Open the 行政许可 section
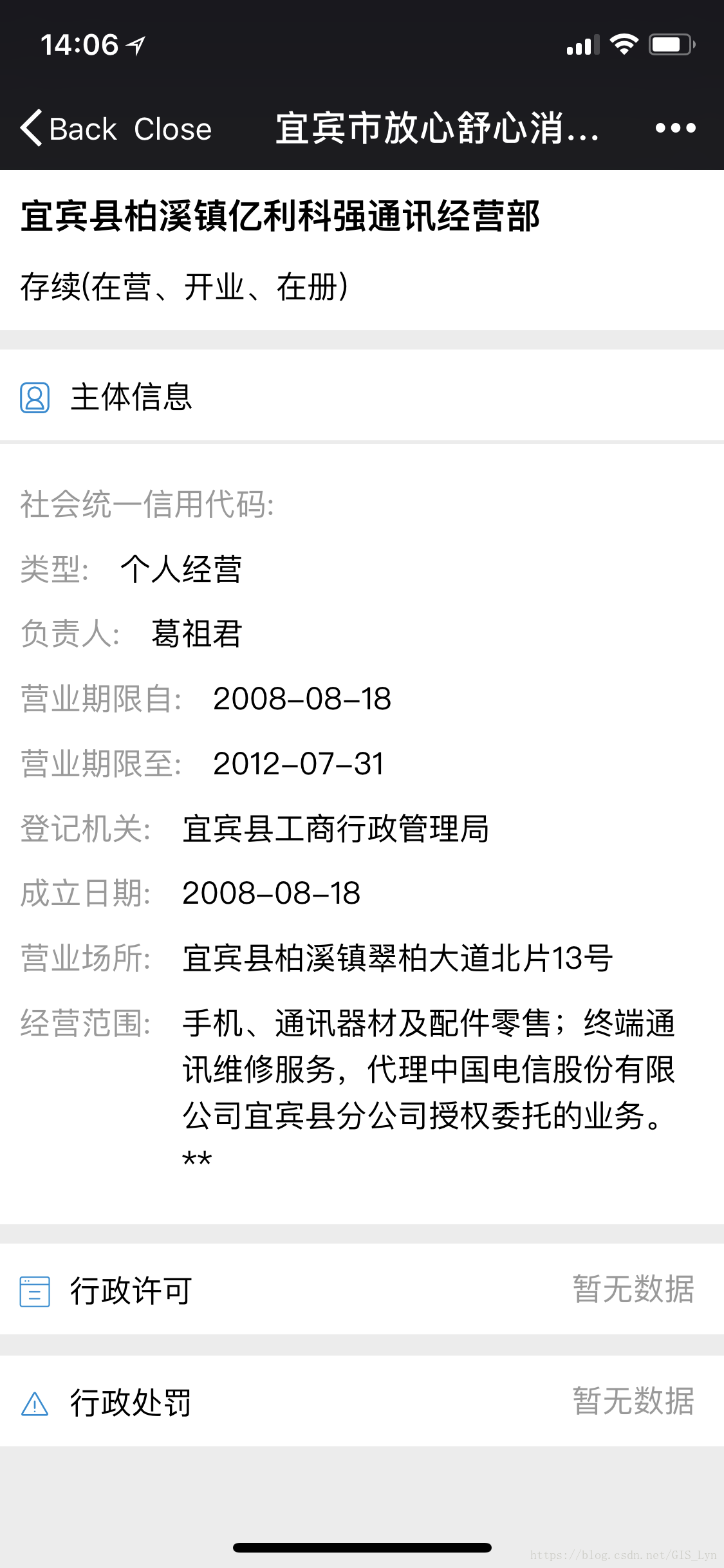 (362, 1291)
